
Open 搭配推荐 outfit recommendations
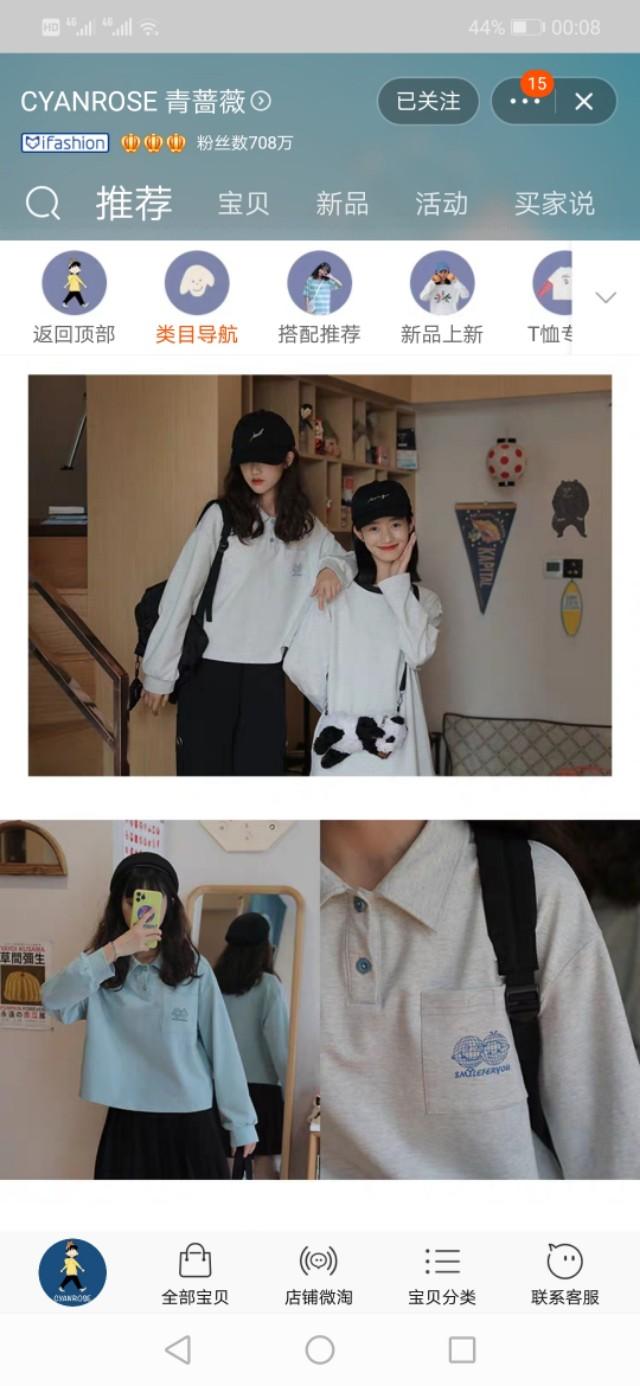tap(319, 298)
